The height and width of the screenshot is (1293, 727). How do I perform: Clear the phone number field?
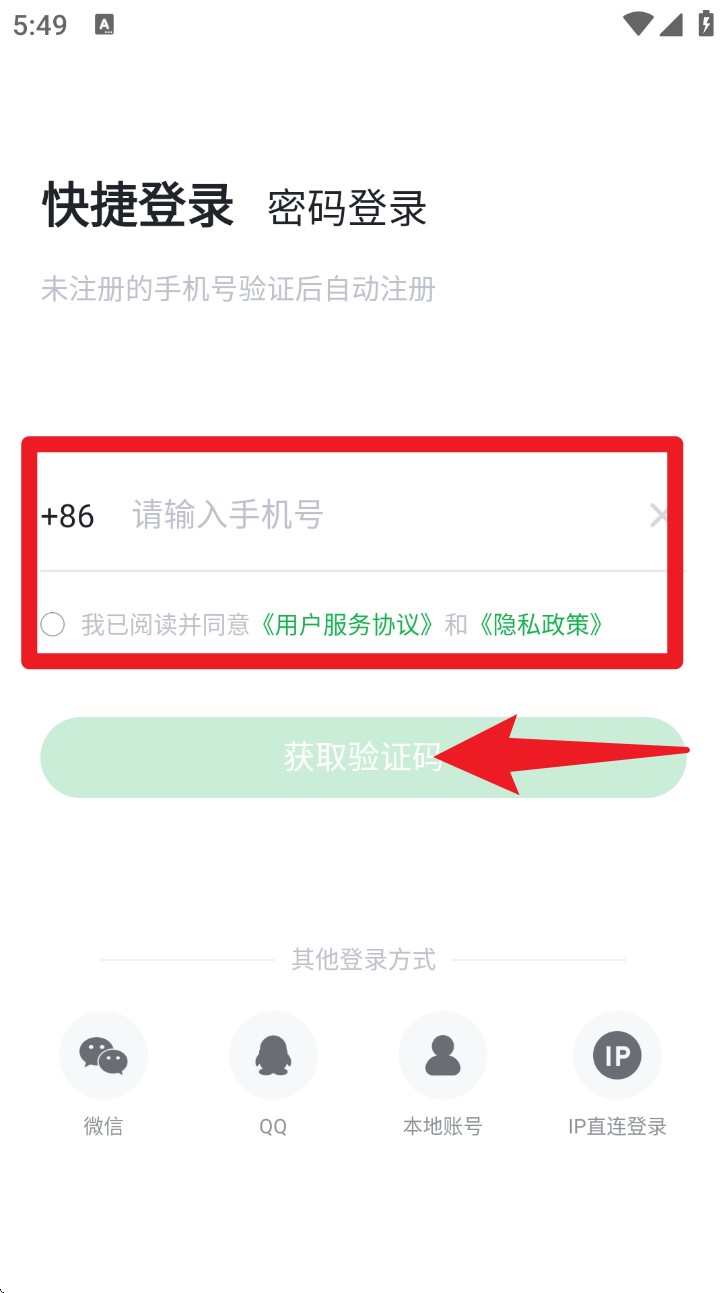(x=658, y=516)
